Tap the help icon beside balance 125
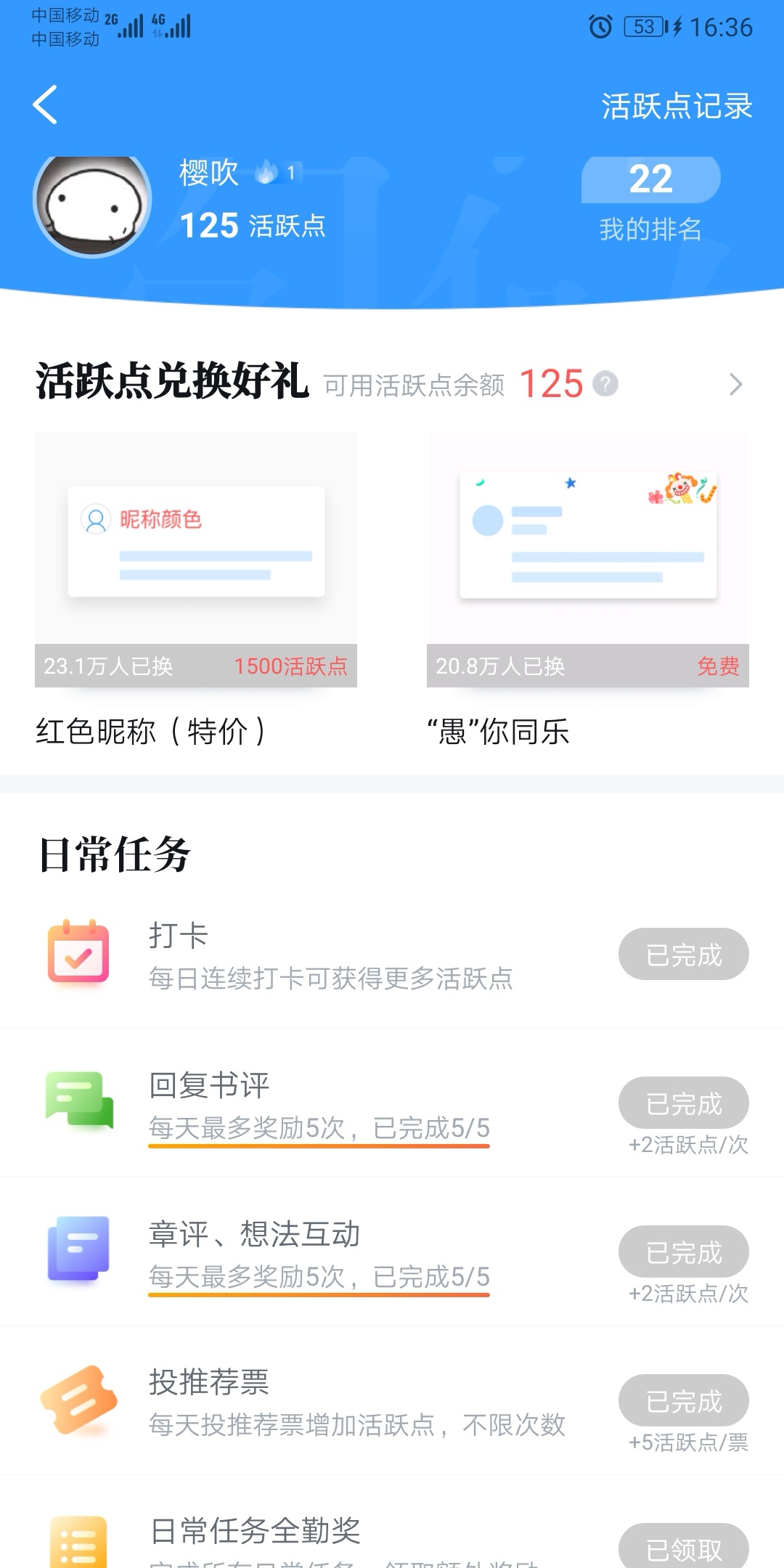Image resolution: width=784 pixels, height=1568 pixels. click(x=605, y=383)
